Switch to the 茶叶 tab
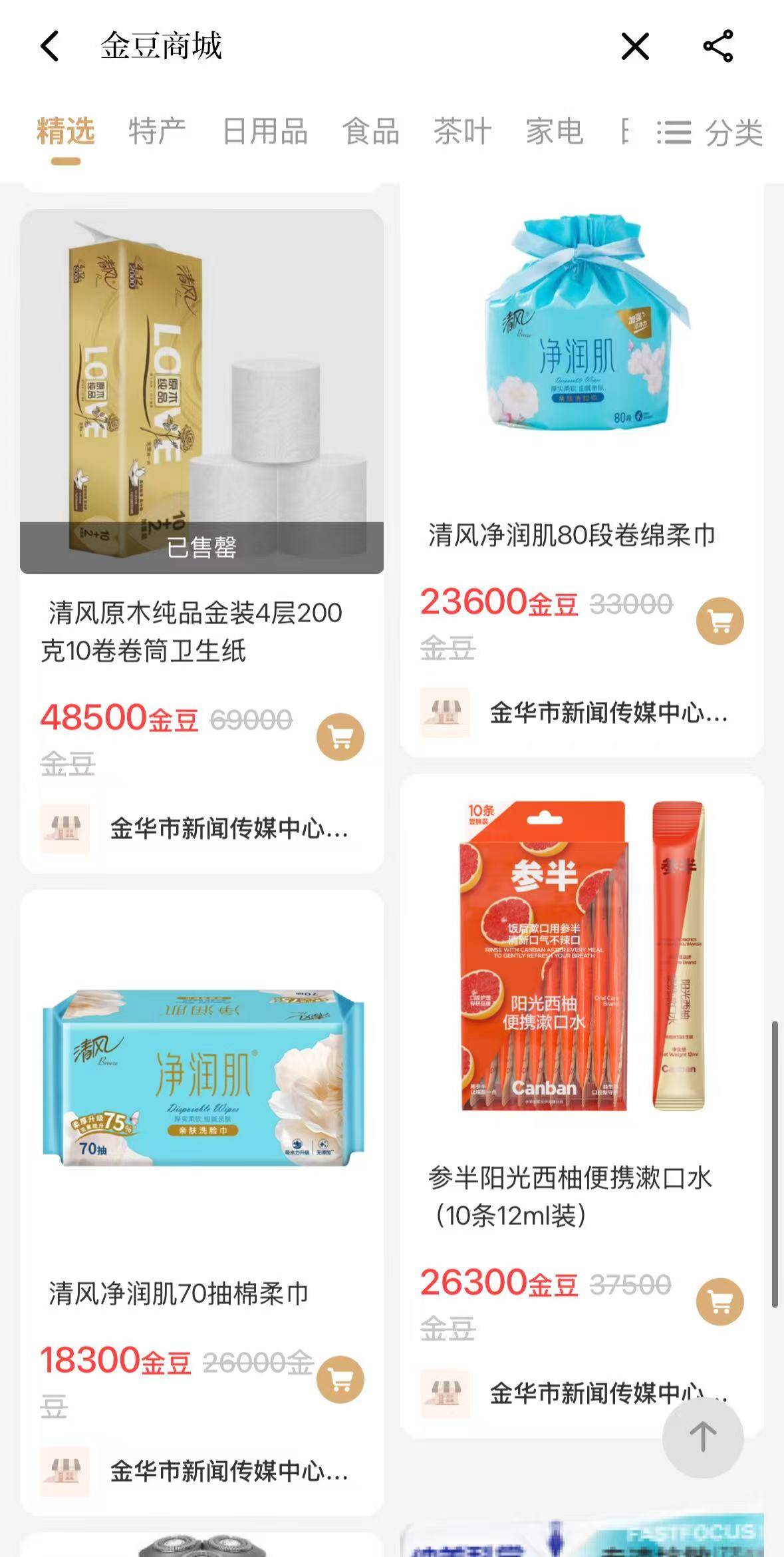The height and width of the screenshot is (1557, 784). click(462, 131)
